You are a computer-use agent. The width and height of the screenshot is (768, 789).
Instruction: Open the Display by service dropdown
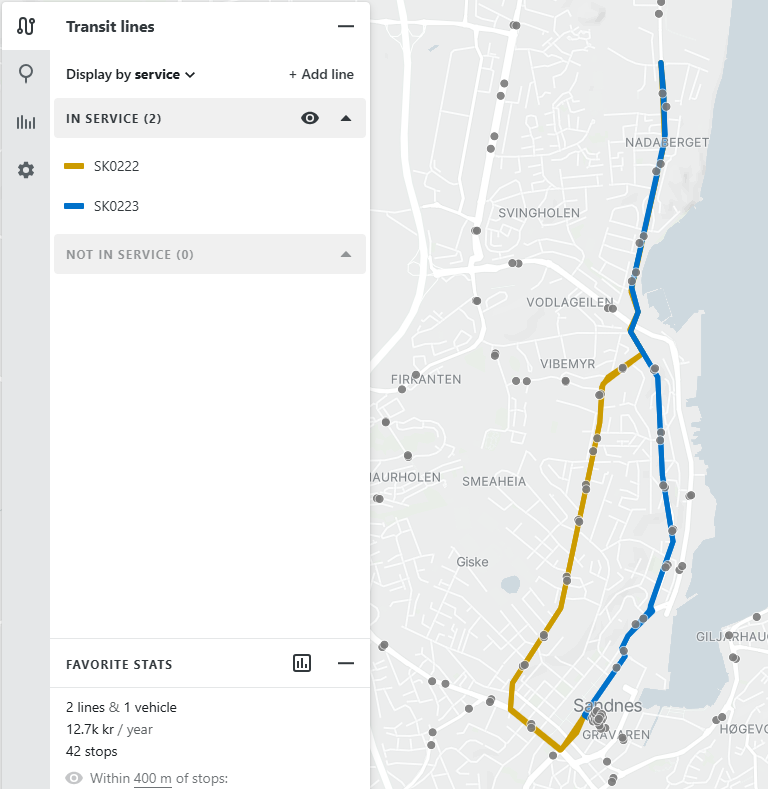[x=130, y=74]
